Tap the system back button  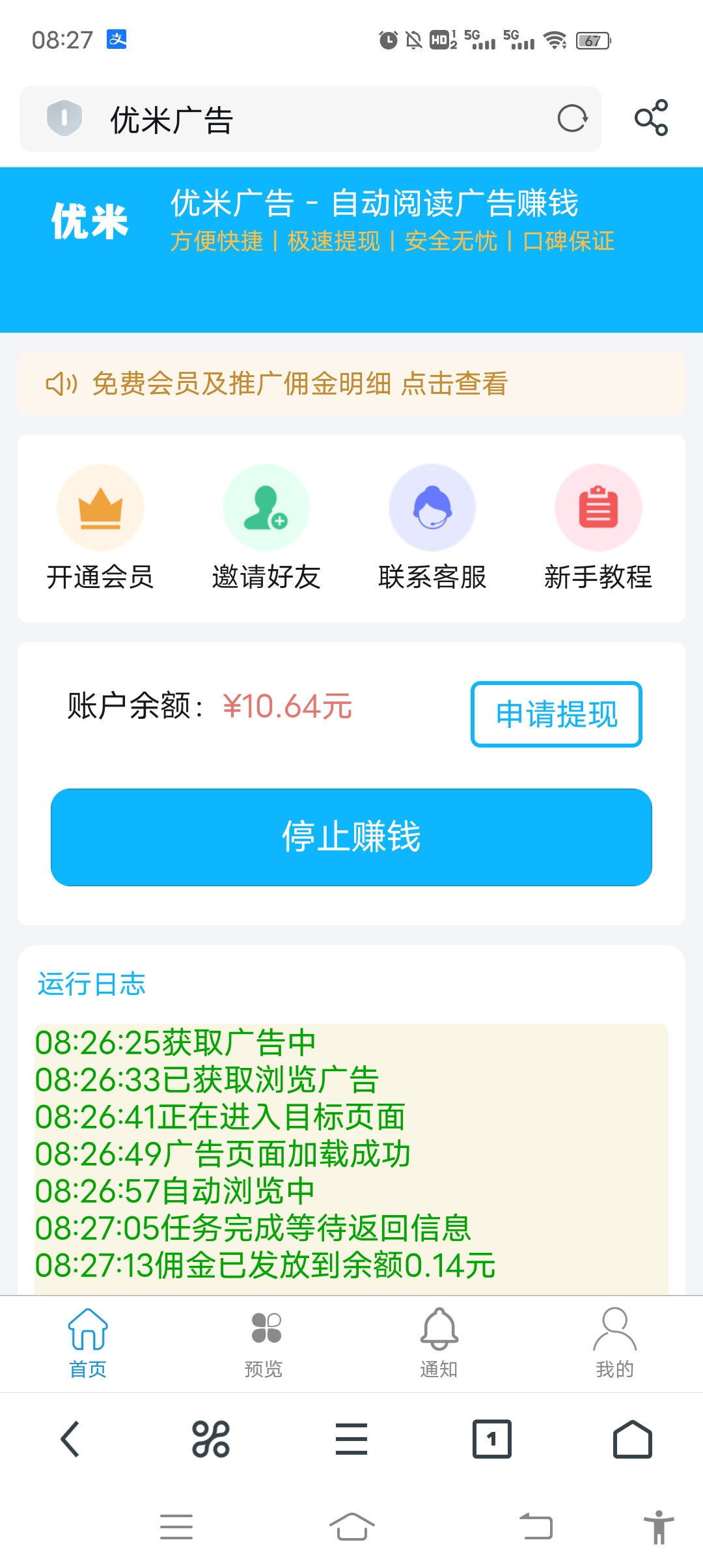(x=536, y=1526)
